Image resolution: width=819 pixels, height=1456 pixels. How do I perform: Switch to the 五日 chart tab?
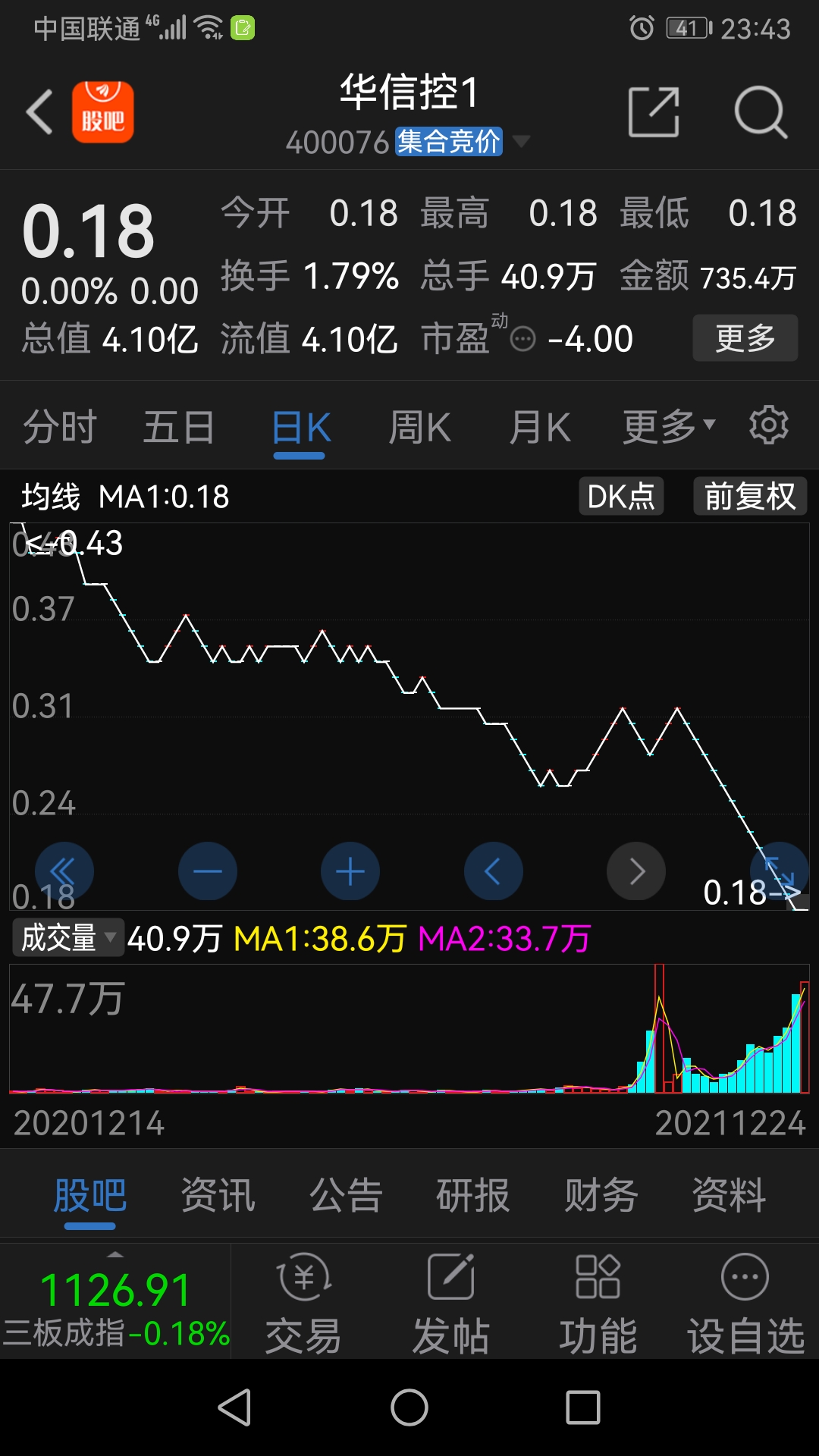click(179, 427)
